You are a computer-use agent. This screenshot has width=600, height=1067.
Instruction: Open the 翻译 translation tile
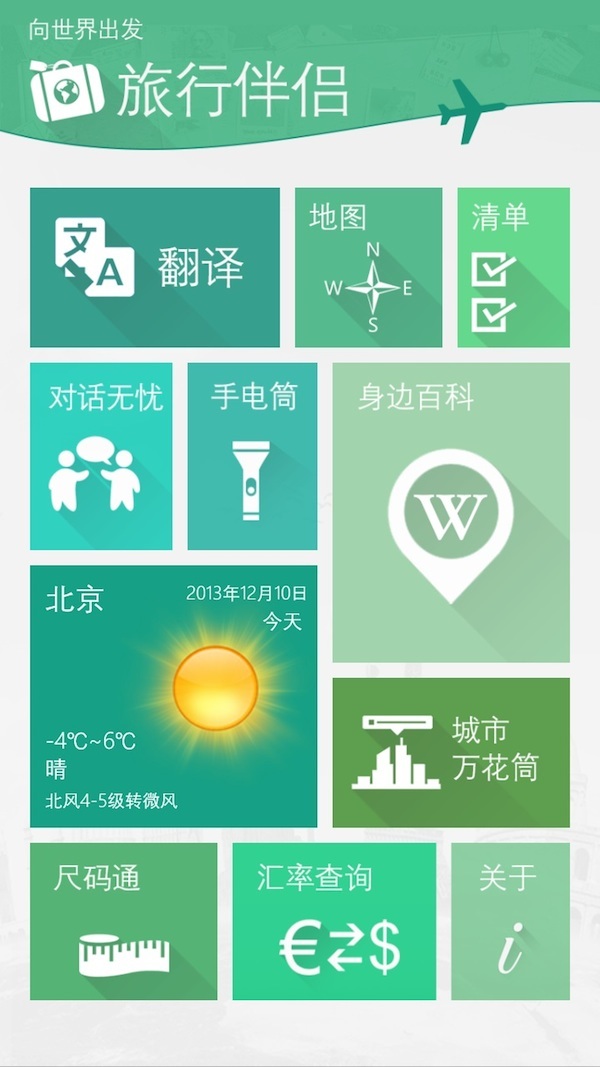pos(155,267)
